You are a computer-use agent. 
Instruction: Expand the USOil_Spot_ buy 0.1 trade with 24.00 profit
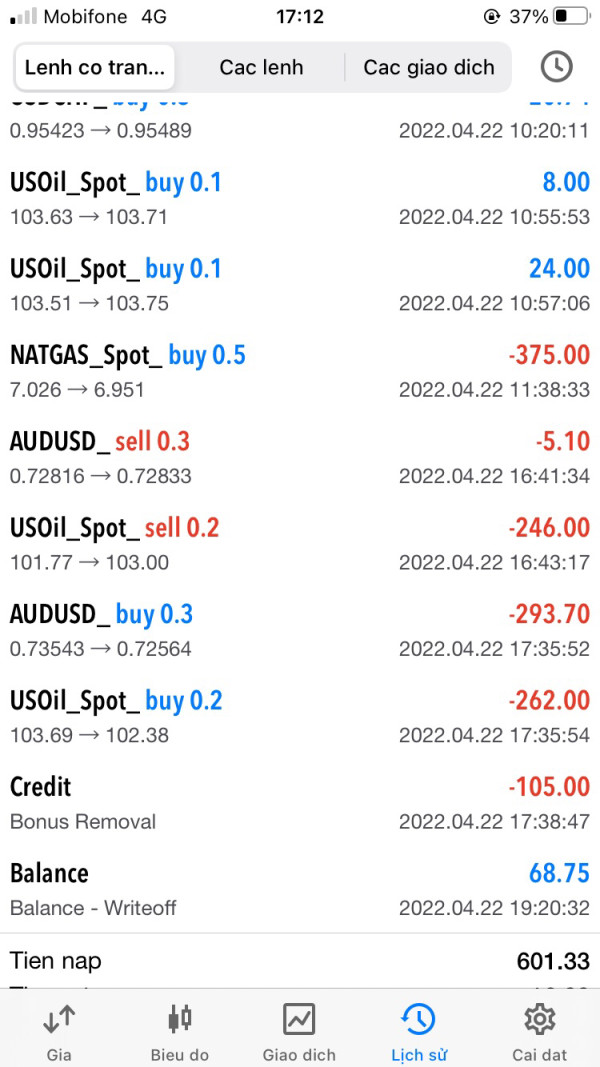pos(300,285)
